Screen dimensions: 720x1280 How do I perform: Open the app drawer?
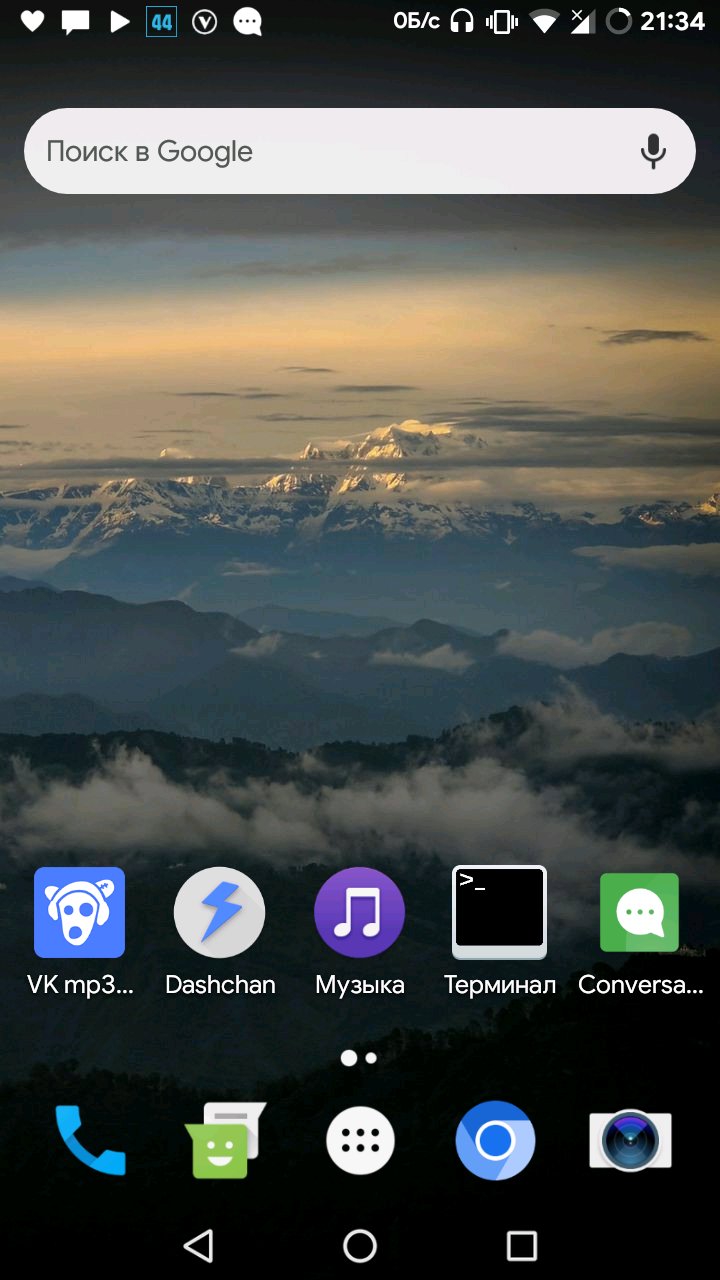[360, 1141]
